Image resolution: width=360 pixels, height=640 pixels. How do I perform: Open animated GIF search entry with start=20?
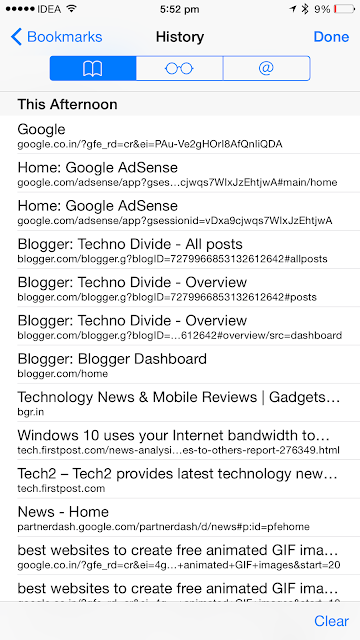coord(180,556)
